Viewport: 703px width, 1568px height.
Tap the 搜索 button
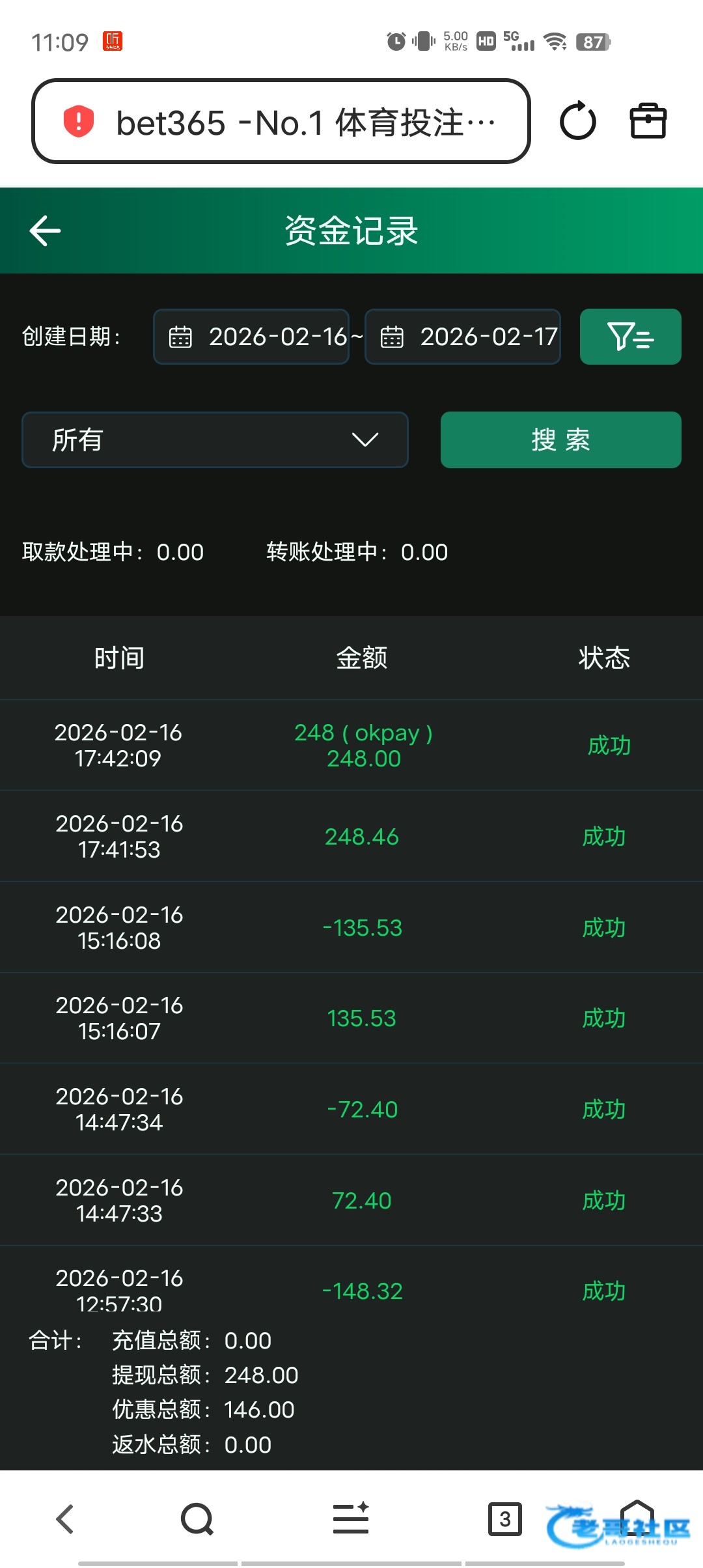560,440
